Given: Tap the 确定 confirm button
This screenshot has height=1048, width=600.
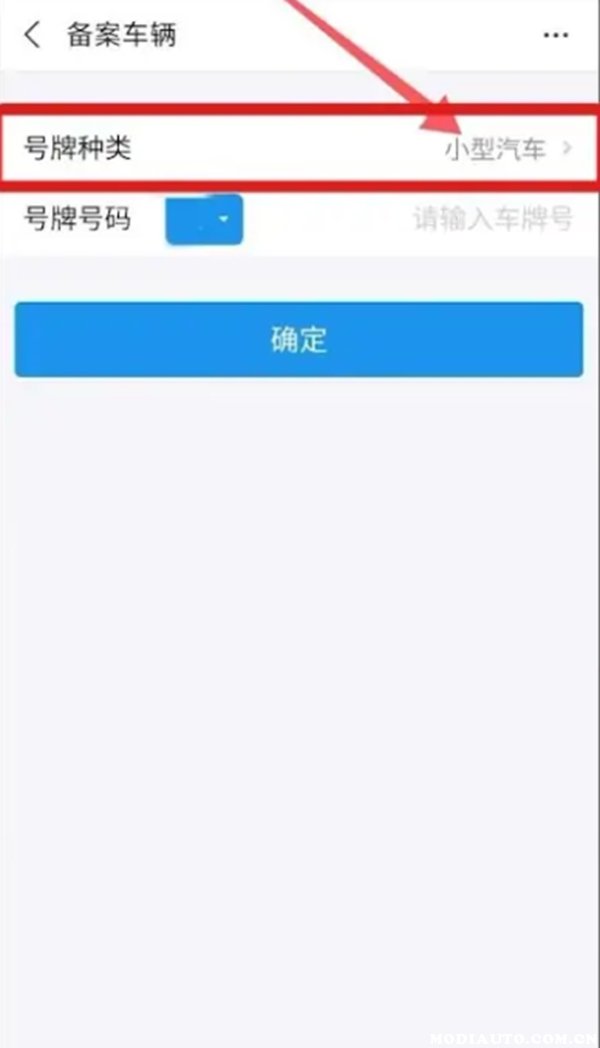Looking at the screenshot, I should tap(299, 340).
